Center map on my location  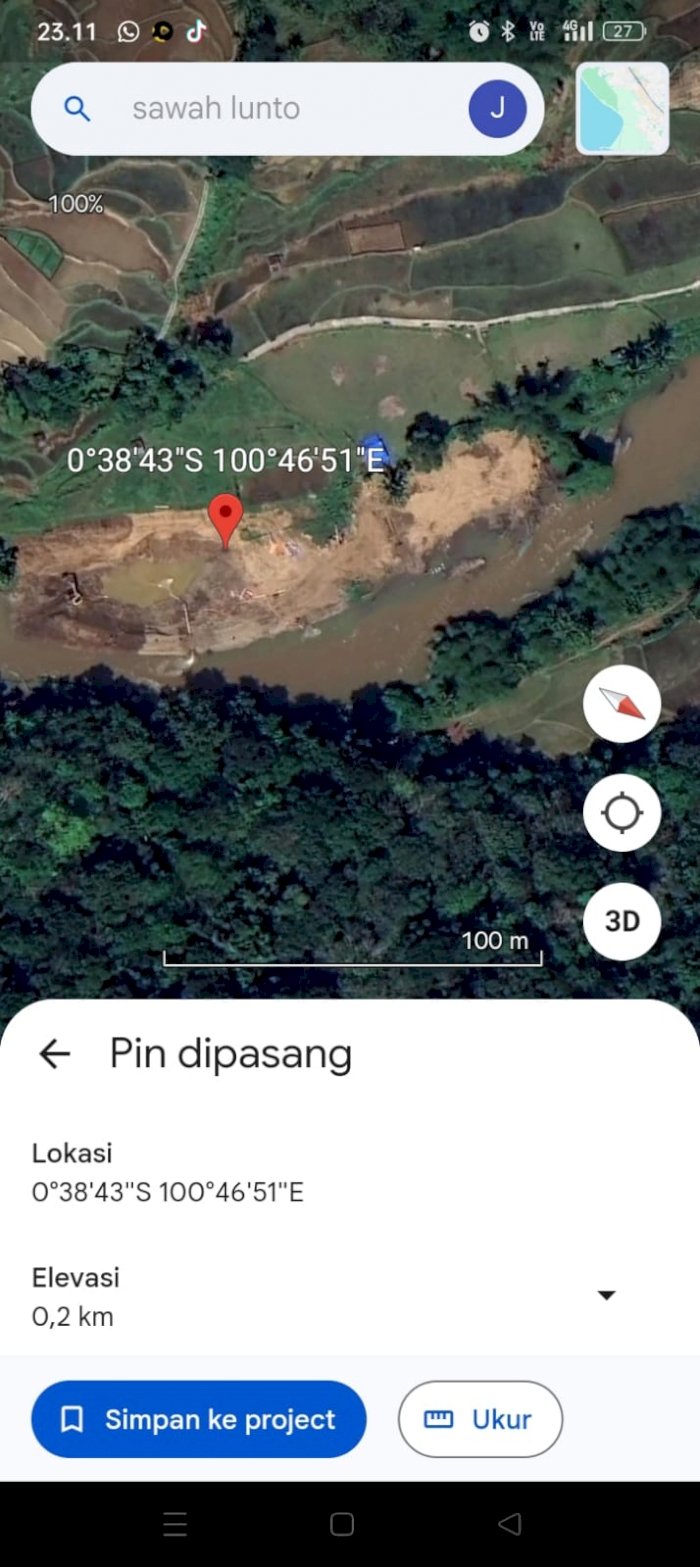pyautogui.click(x=622, y=813)
